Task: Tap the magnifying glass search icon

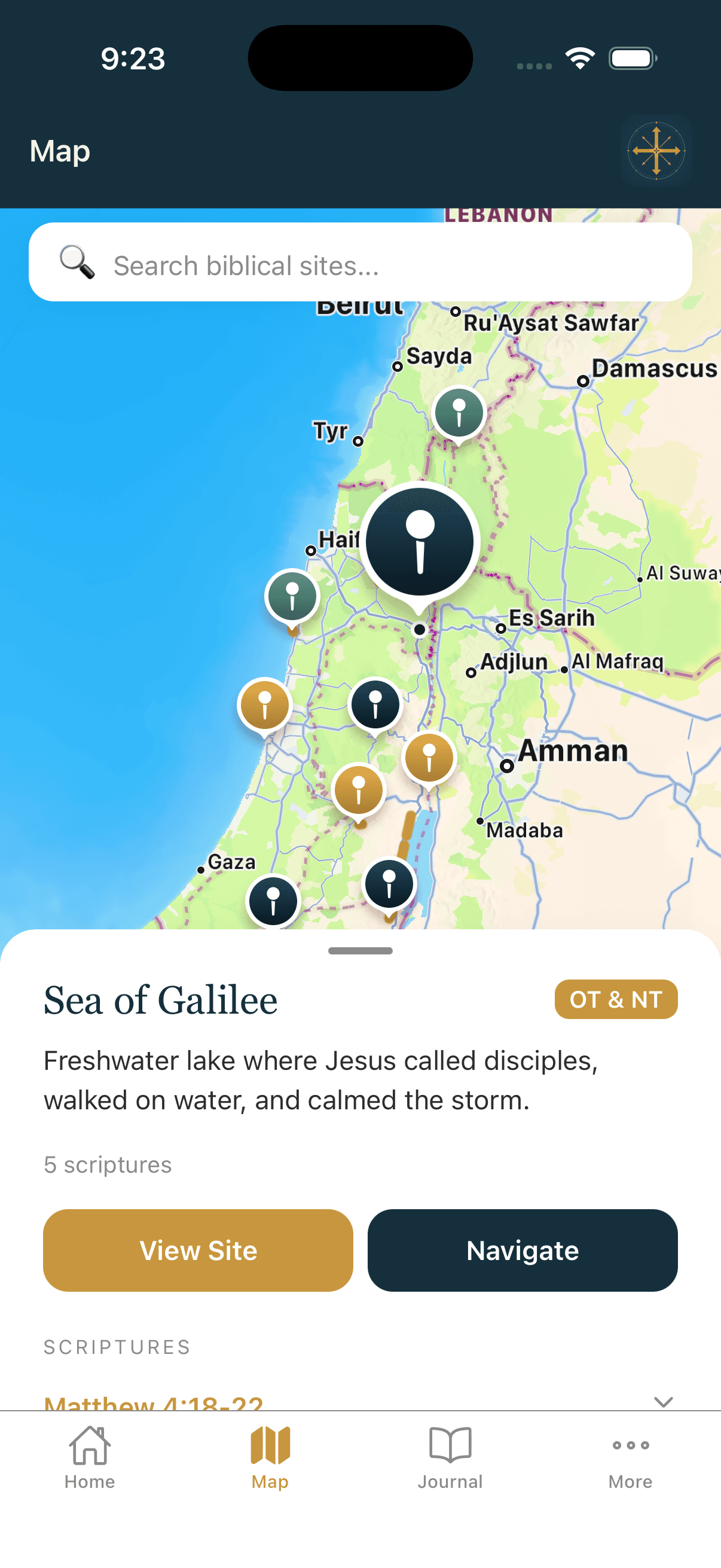Action: 75,261
